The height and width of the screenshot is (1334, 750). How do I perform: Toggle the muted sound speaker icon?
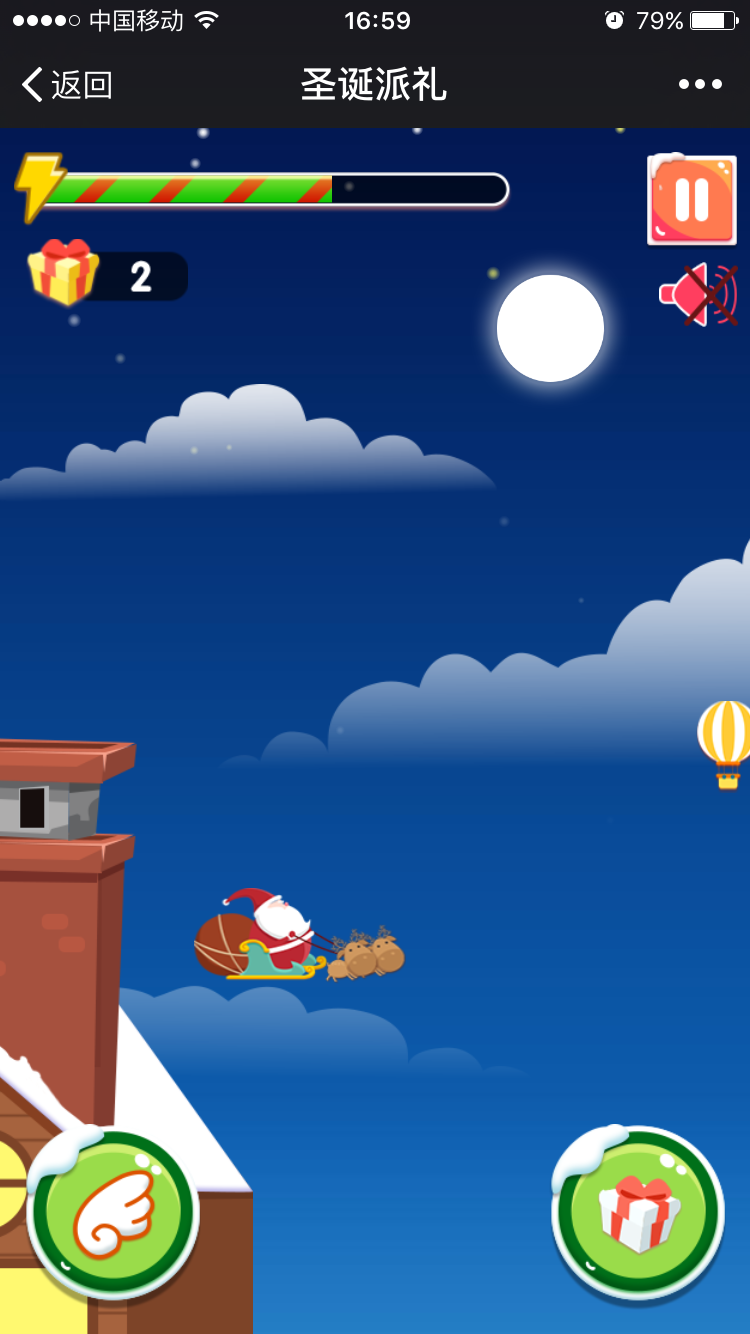700,294
